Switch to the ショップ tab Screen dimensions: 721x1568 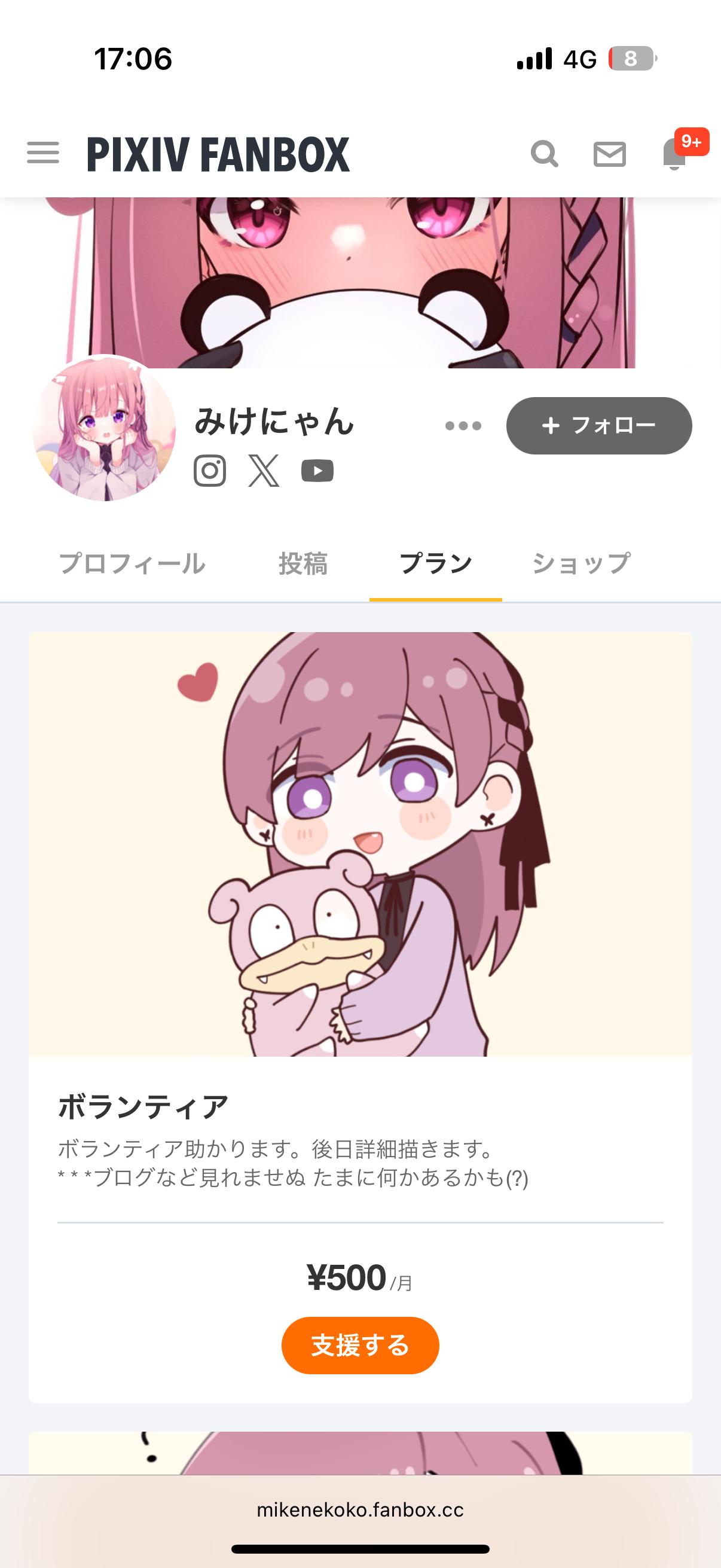coord(581,564)
